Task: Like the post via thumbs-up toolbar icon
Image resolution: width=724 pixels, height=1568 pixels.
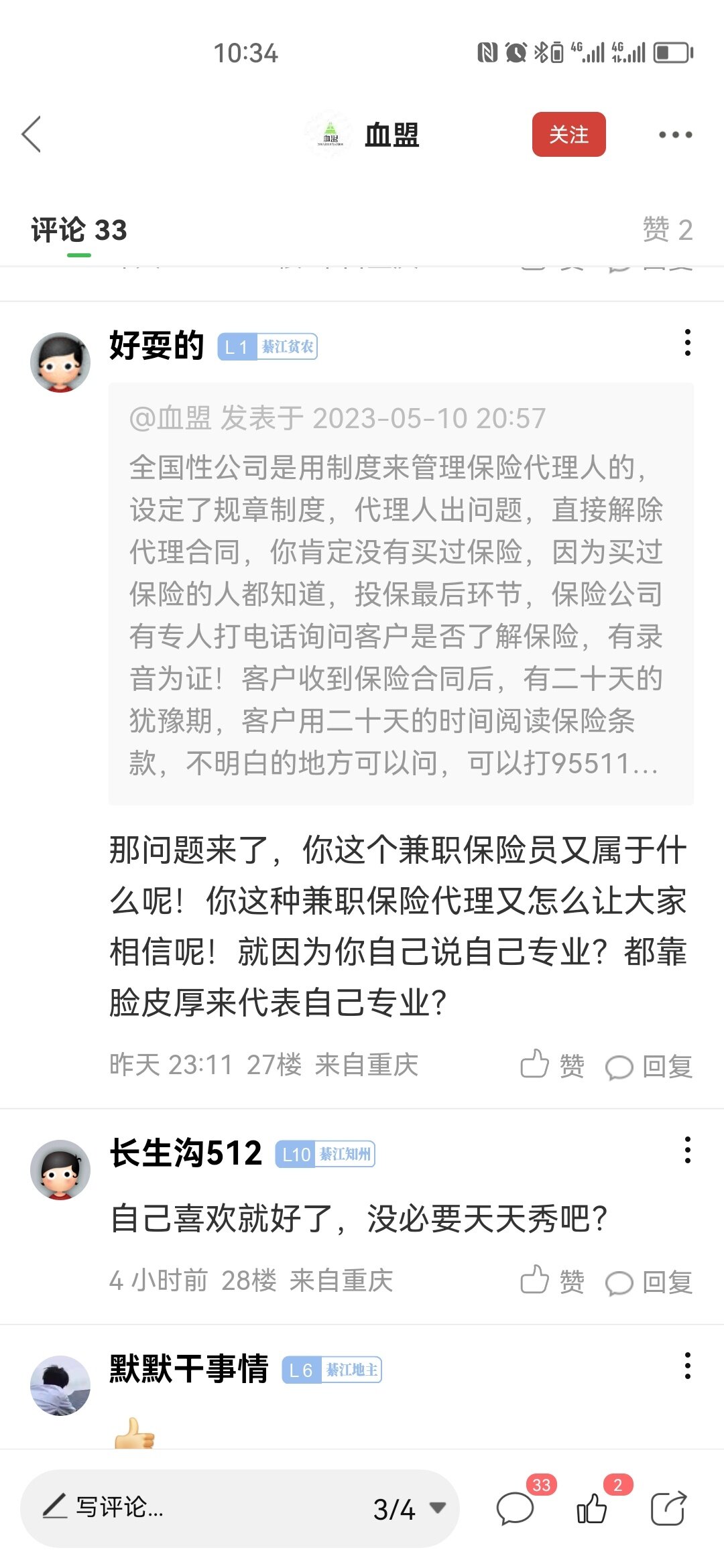Action: point(592,1509)
